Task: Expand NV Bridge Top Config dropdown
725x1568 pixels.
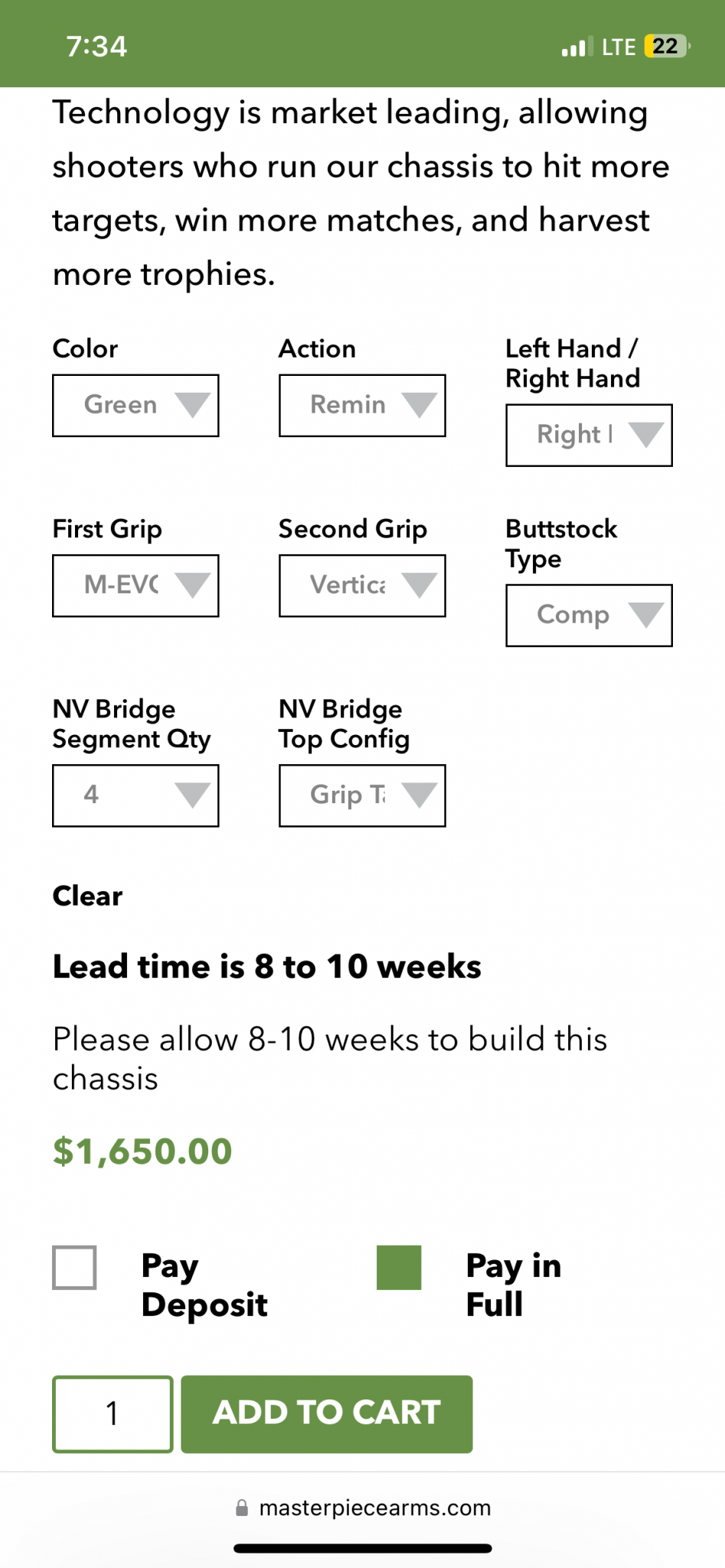Action: (362, 795)
